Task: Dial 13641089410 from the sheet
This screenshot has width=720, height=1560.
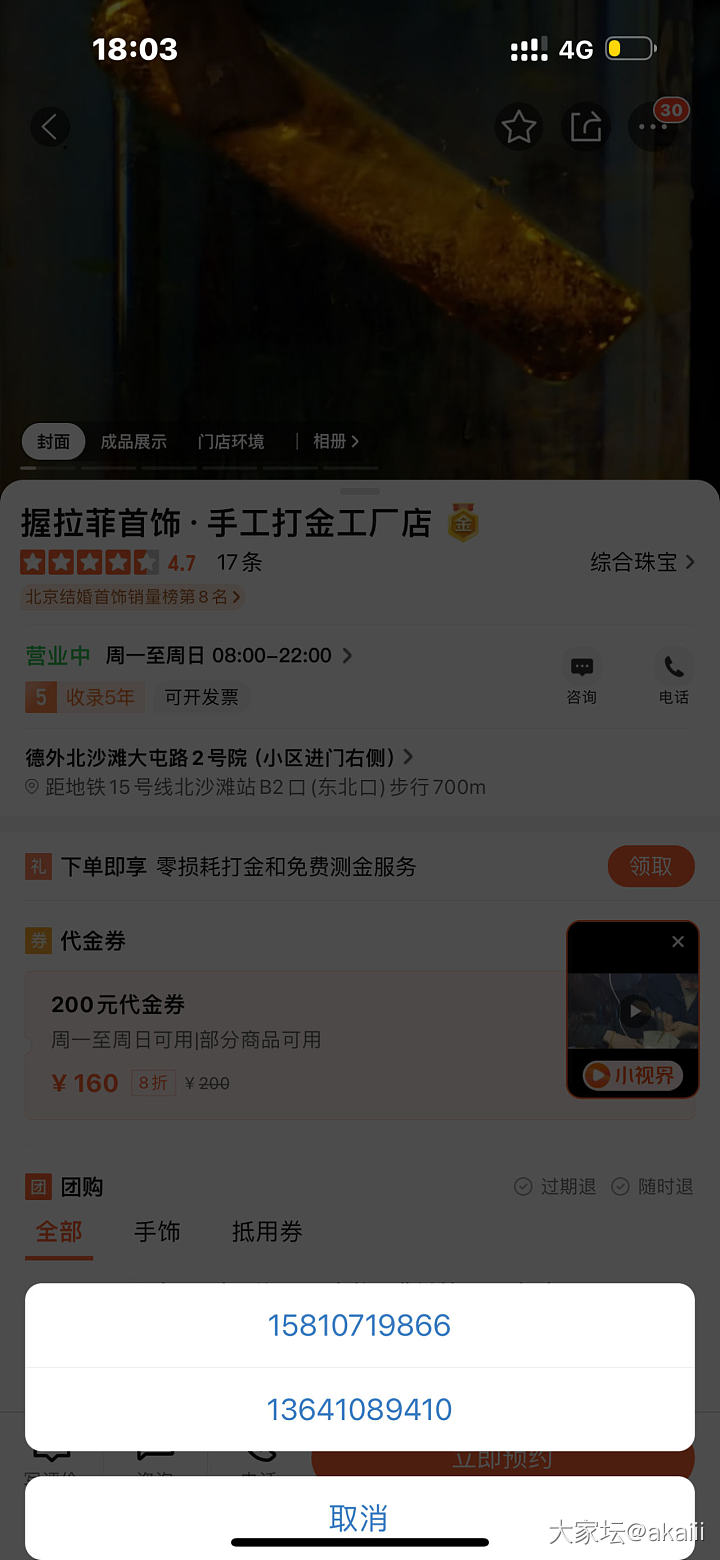Action: [359, 1409]
